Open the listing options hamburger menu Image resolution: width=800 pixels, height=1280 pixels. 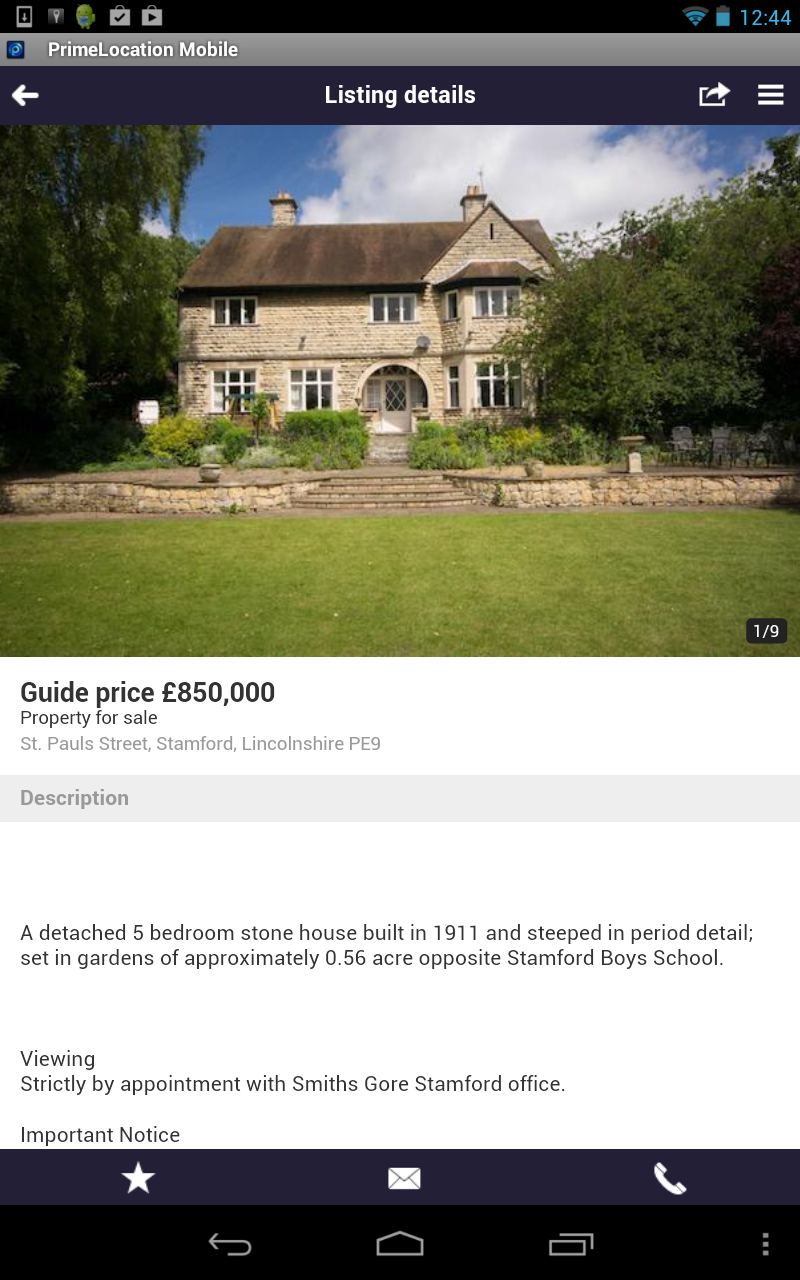click(770, 94)
